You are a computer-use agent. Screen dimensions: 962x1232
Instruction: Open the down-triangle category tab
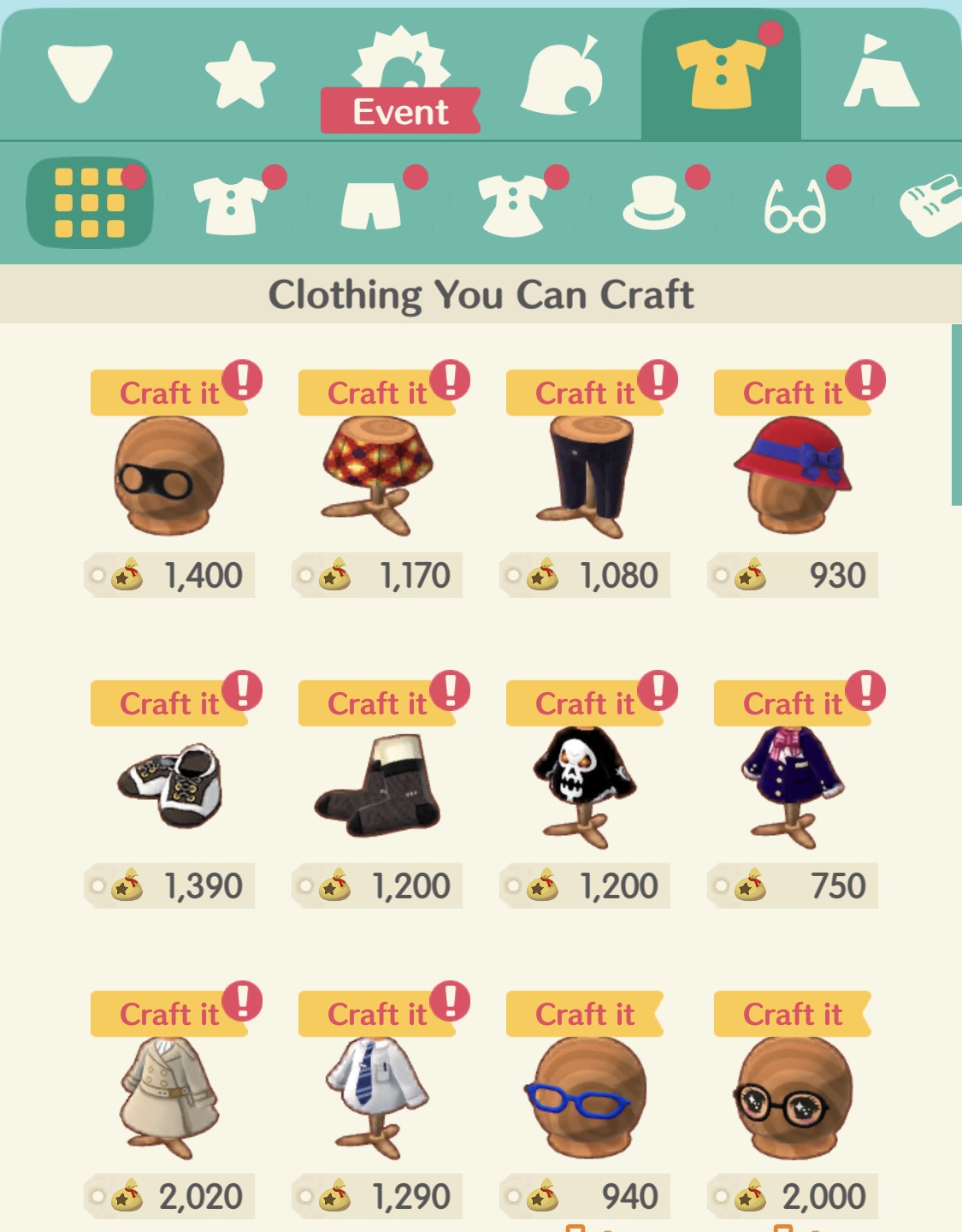click(80, 74)
